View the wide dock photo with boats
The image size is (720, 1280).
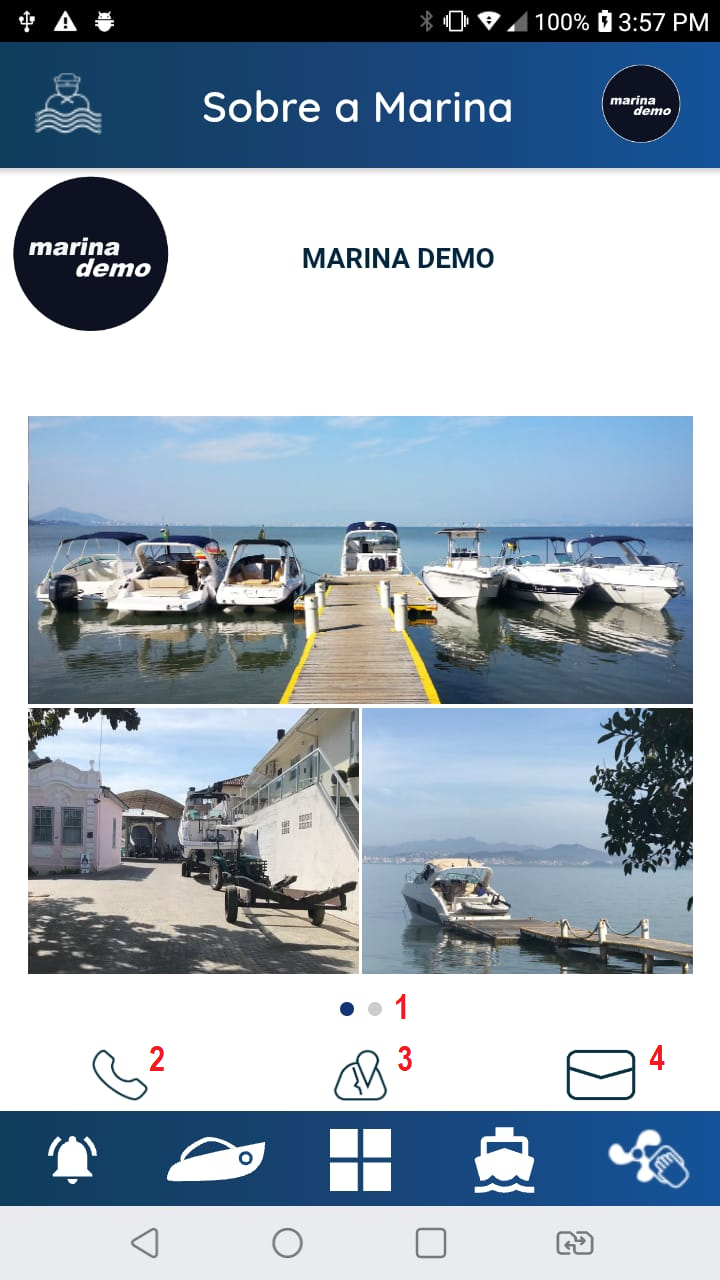tap(360, 560)
